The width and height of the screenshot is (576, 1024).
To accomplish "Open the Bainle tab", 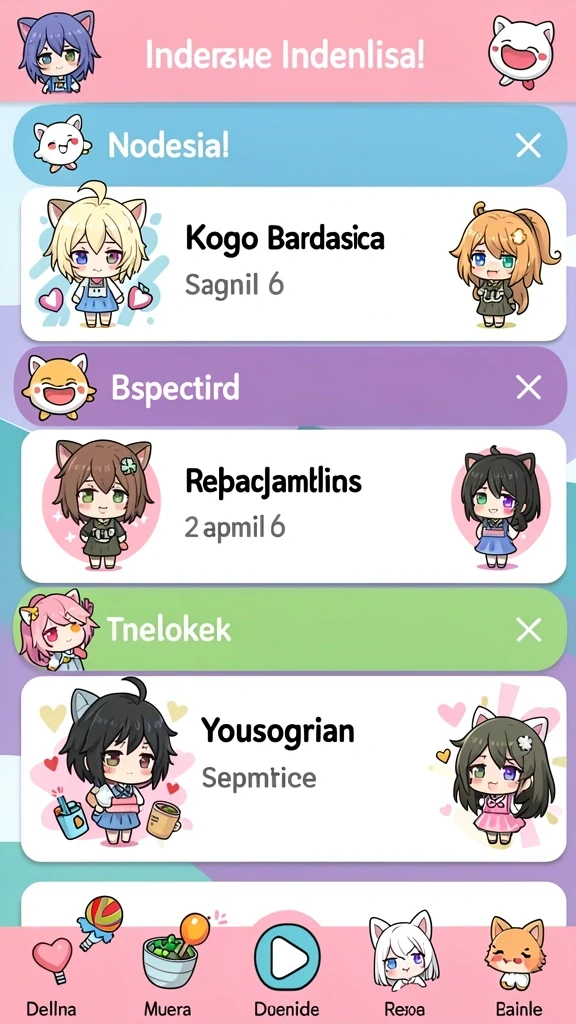I will pyautogui.click(x=515, y=973).
